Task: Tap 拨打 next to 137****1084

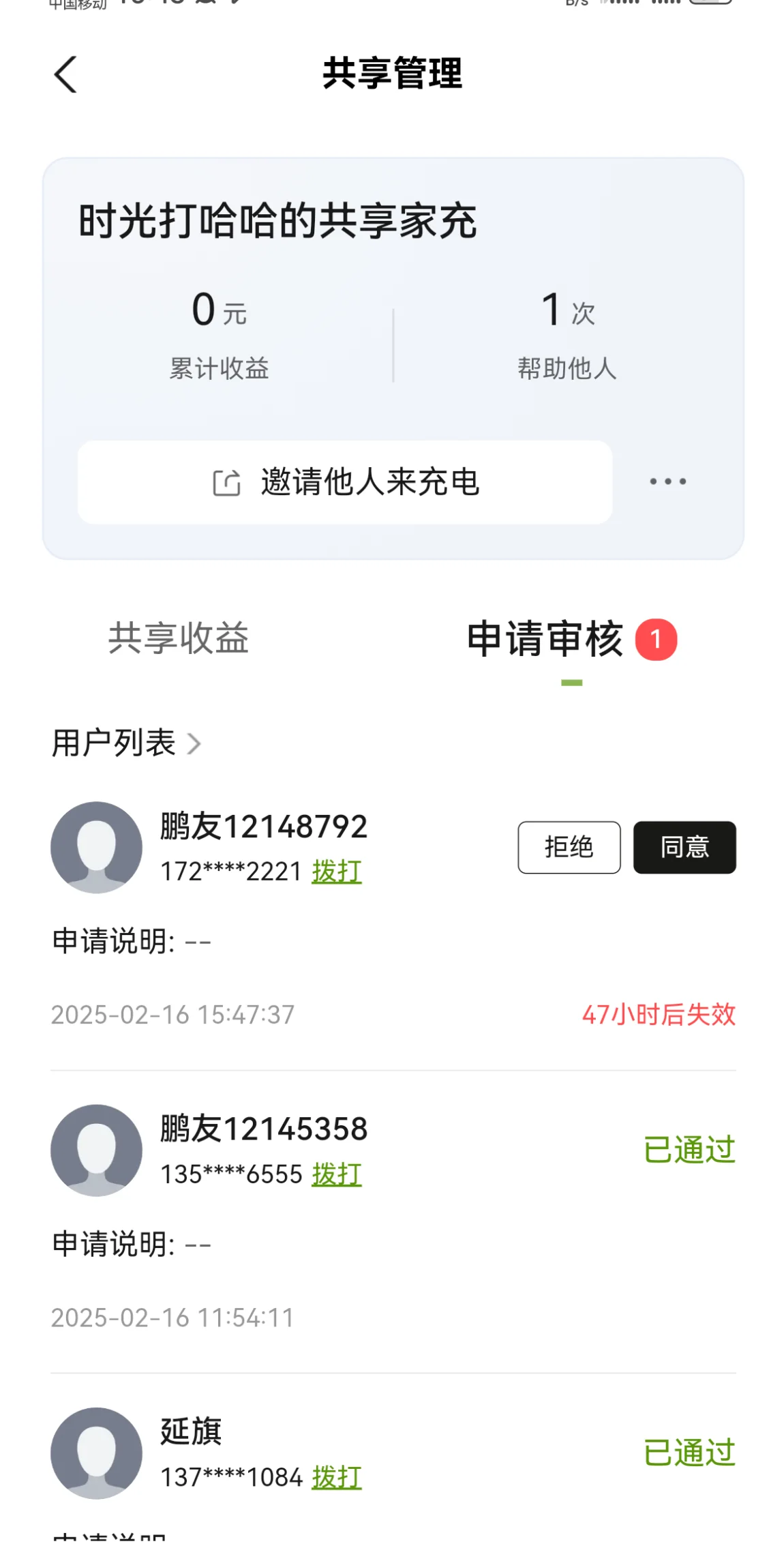Action: [x=337, y=1477]
